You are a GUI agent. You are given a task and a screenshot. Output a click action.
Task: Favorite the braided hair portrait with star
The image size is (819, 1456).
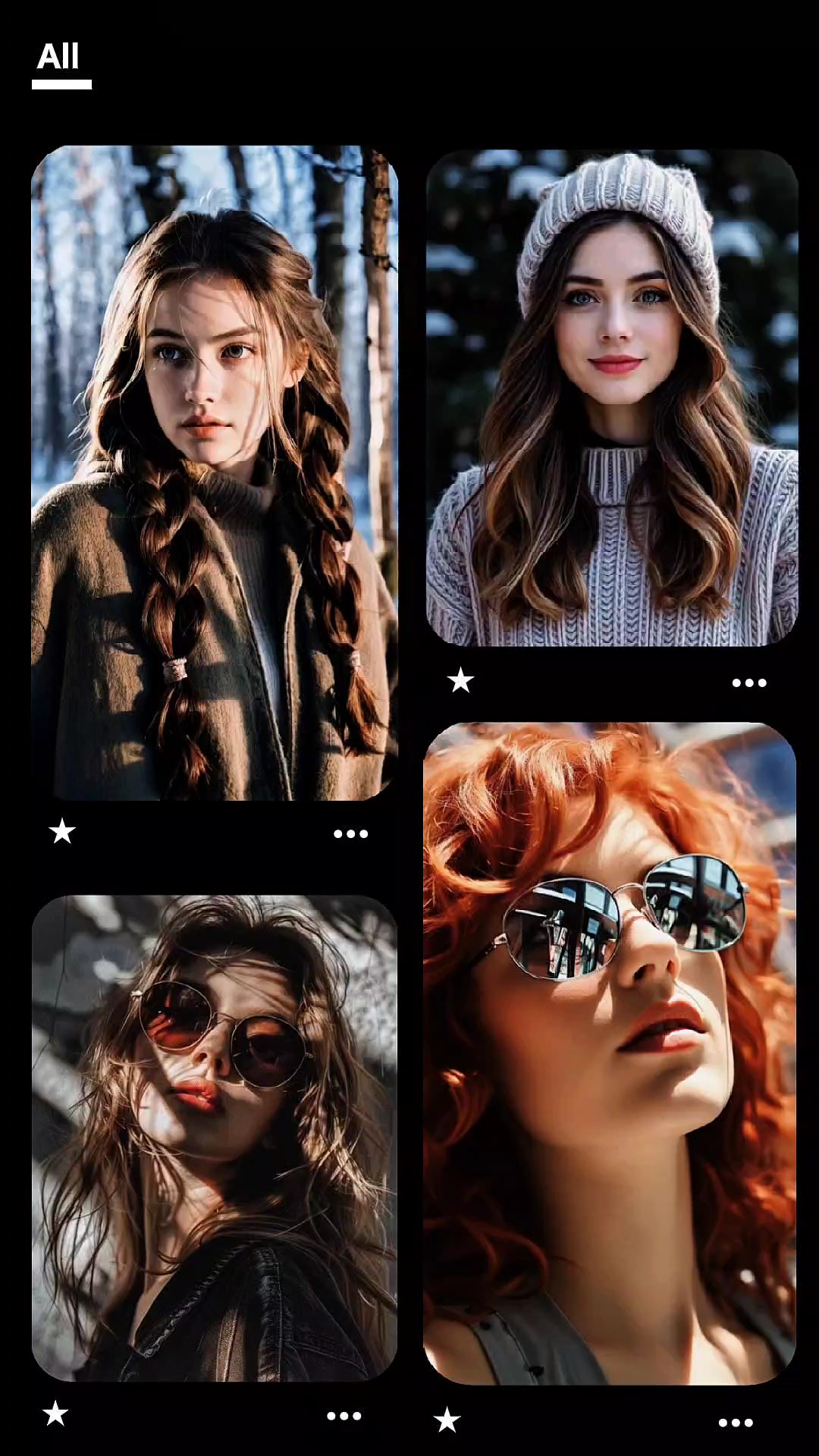click(x=62, y=832)
